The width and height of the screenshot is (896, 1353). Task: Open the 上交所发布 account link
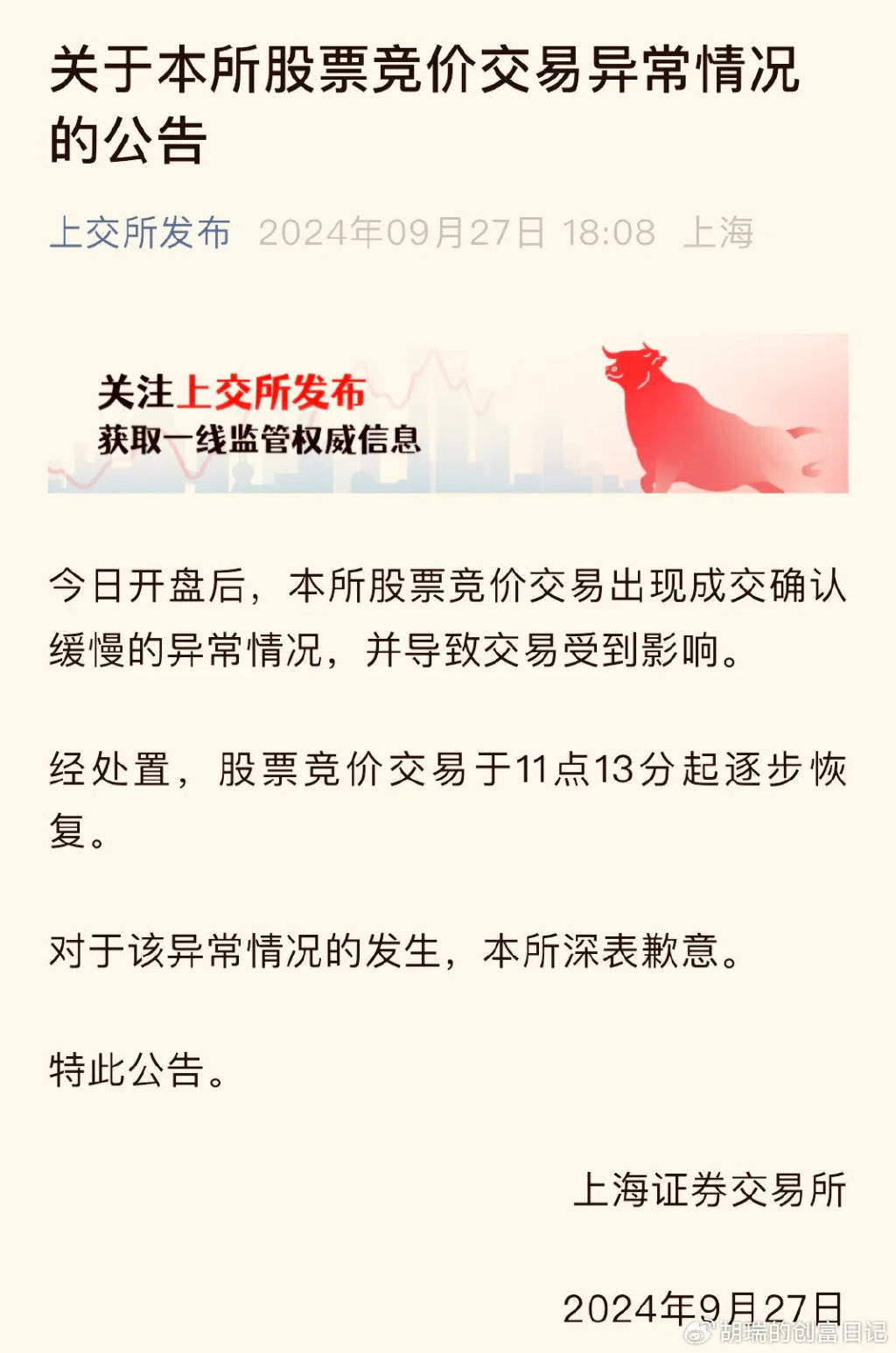(140, 233)
